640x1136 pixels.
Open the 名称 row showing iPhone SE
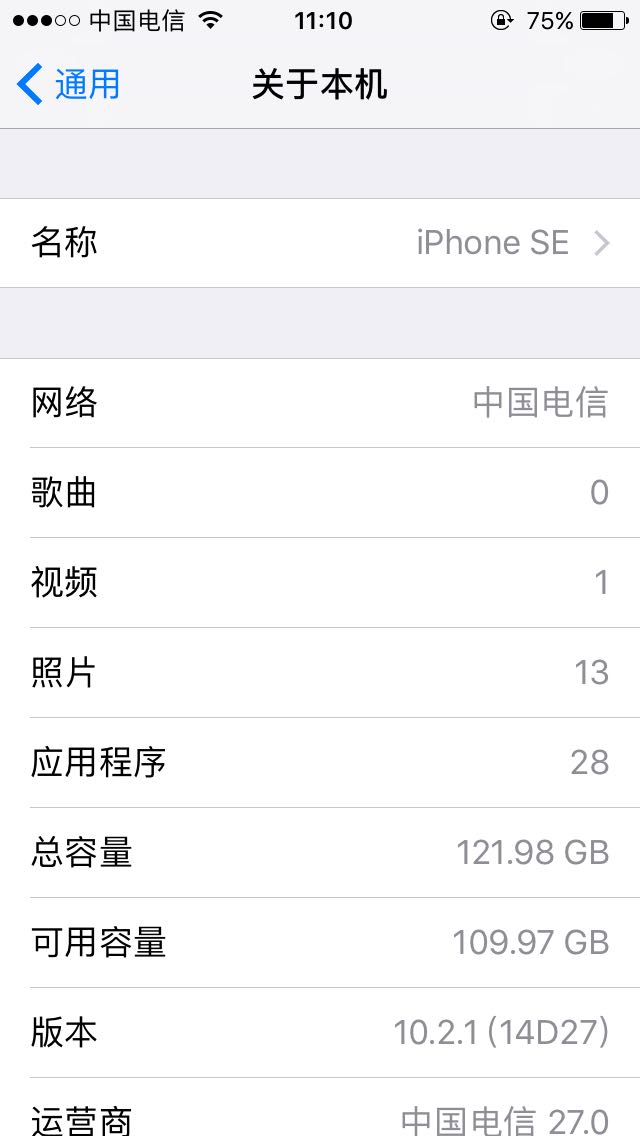[x=320, y=243]
